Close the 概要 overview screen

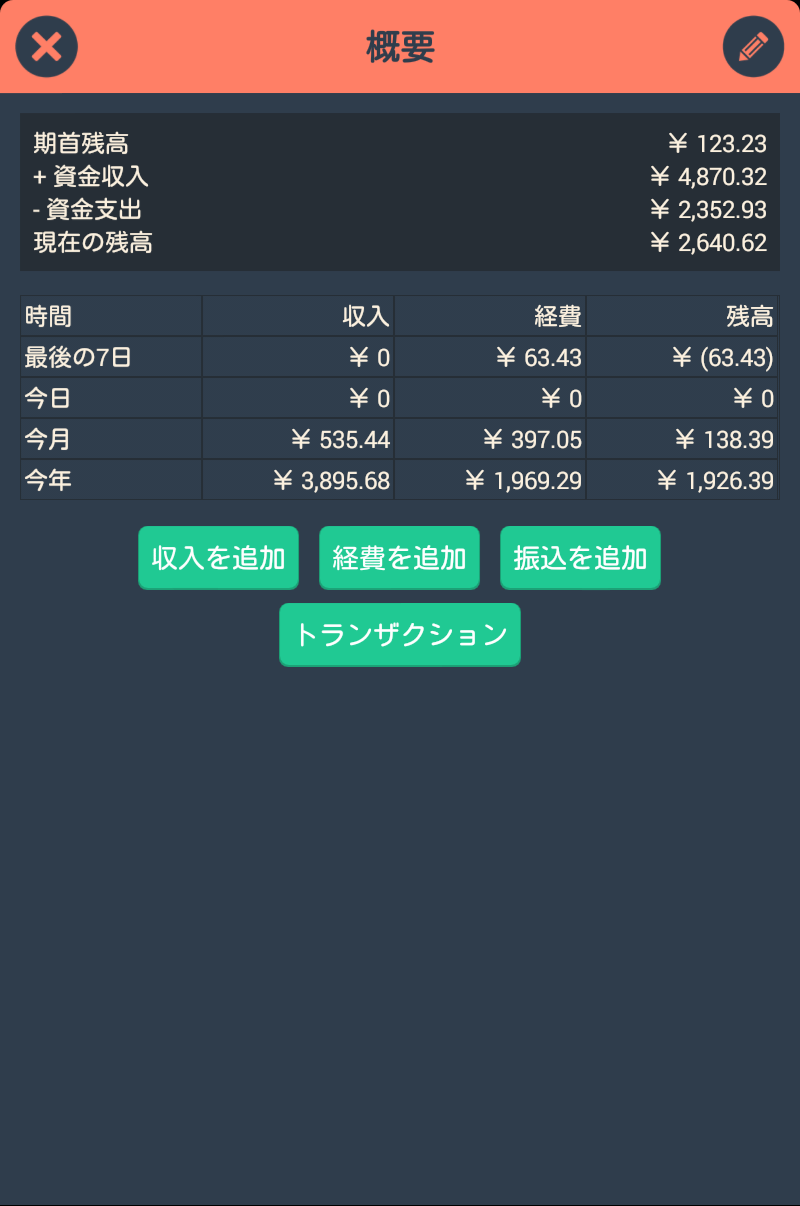[x=46, y=47]
